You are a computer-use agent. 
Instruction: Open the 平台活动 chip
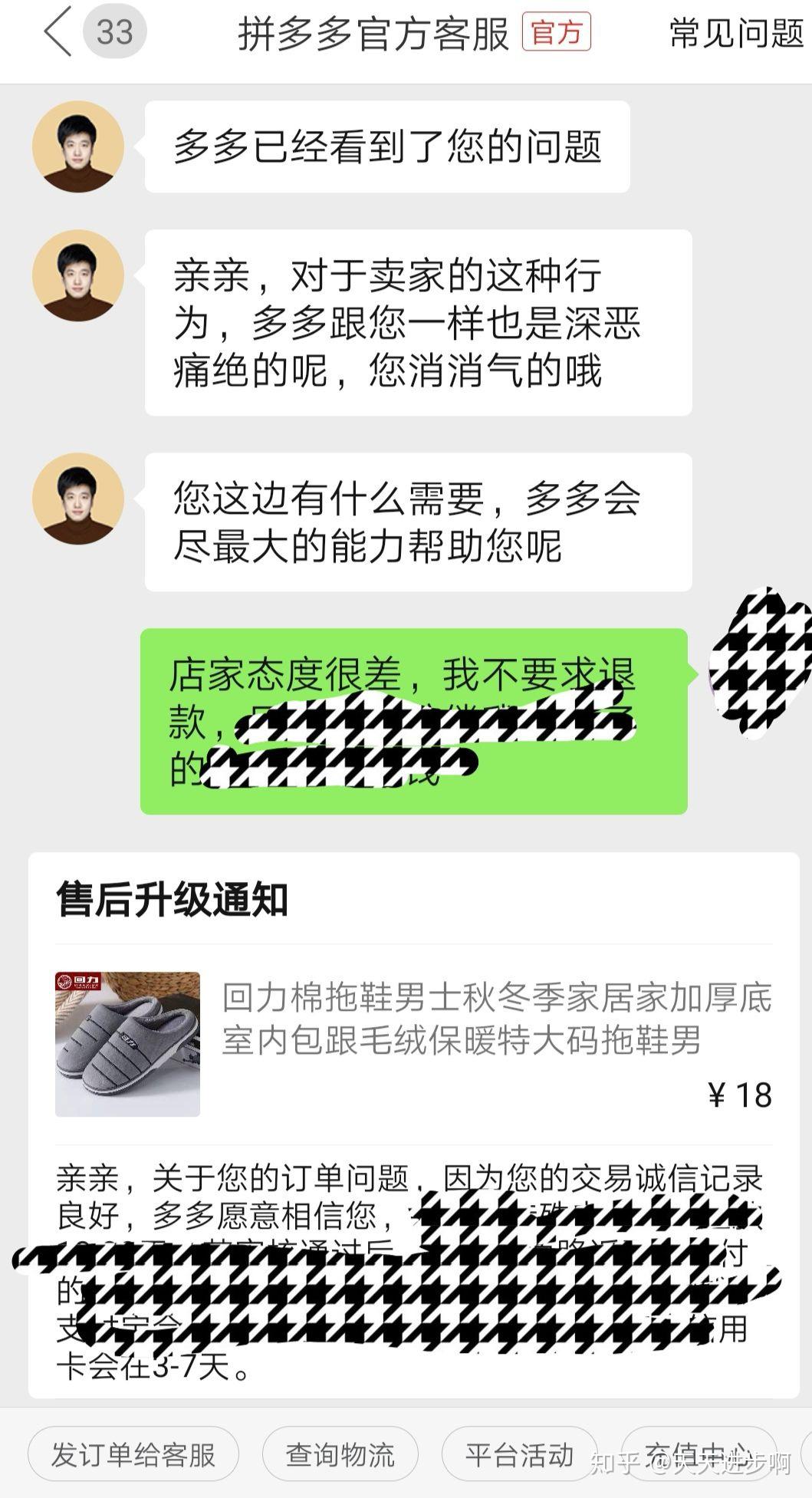[519, 1454]
